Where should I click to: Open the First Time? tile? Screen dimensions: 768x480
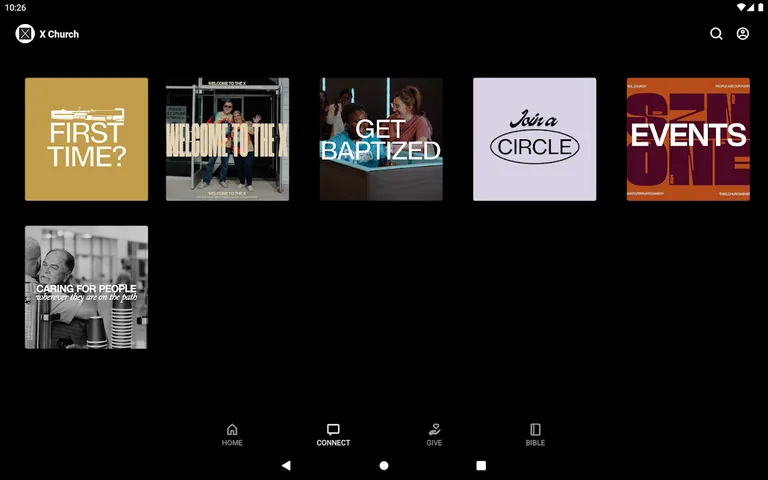pos(86,140)
